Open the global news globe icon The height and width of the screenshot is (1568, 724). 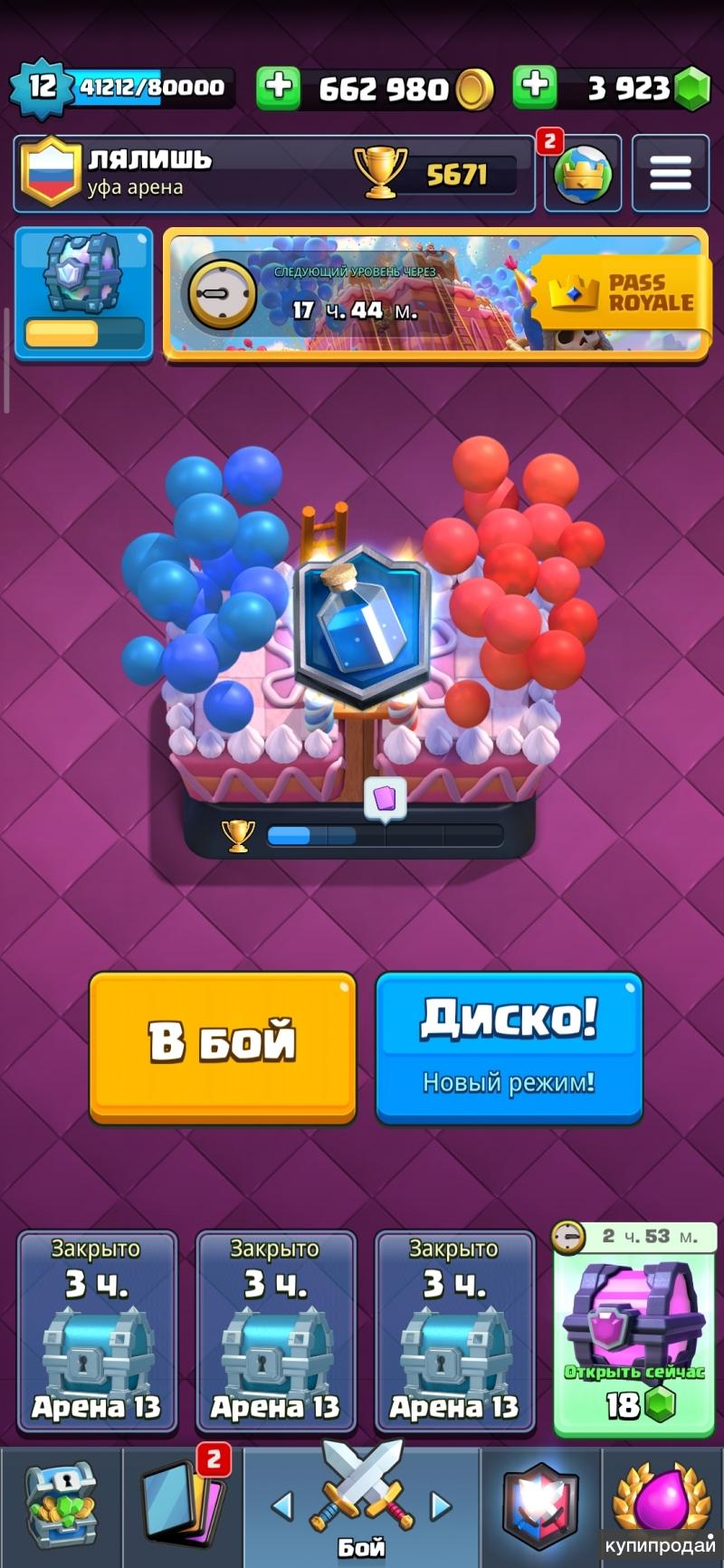(582, 174)
